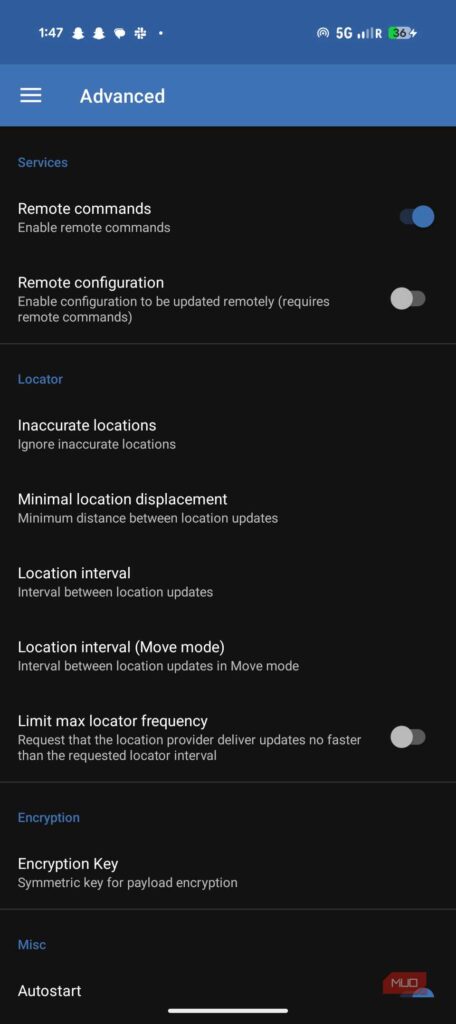This screenshot has width=456, height=1024.
Task: Select the Autostart row
Action: click(x=228, y=991)
